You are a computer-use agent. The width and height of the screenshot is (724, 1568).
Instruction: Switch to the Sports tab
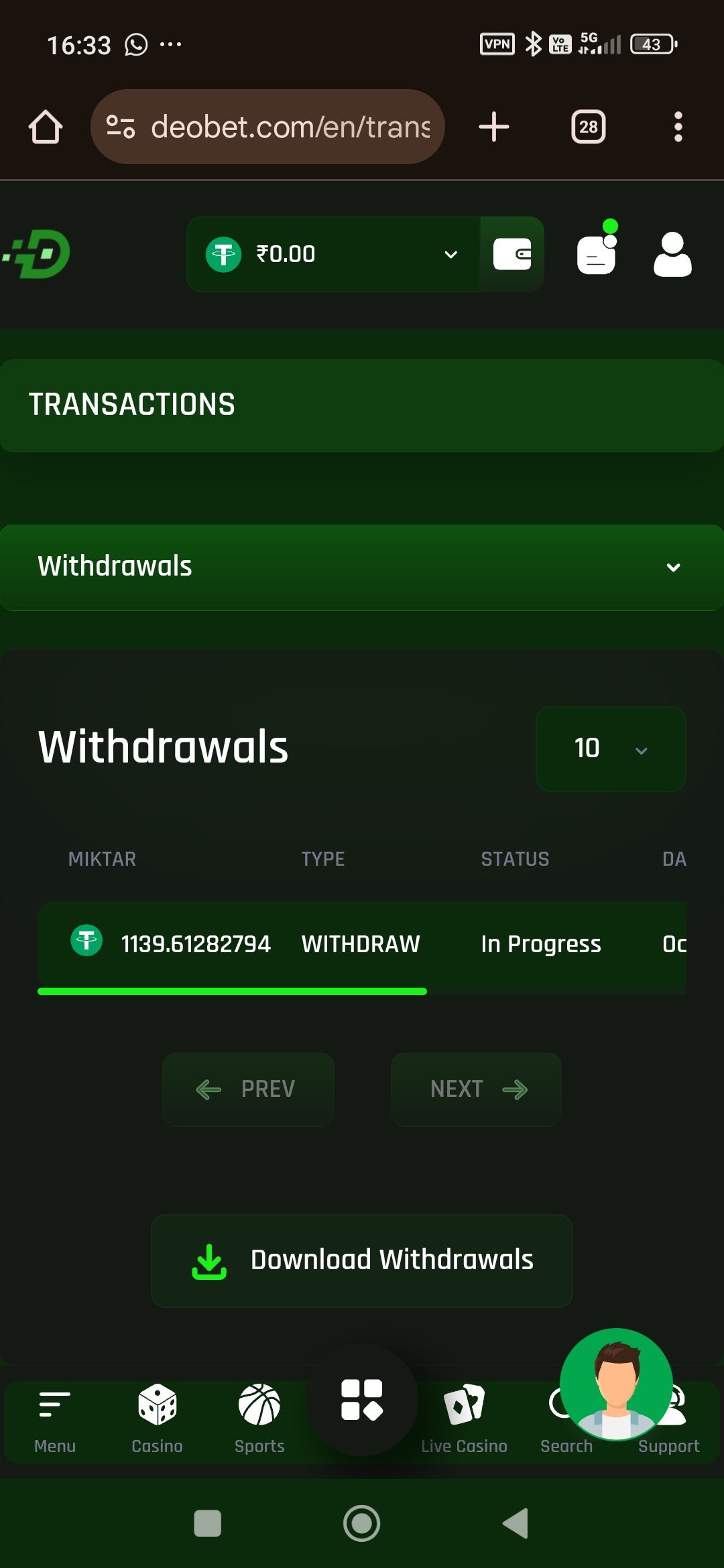259,1417
